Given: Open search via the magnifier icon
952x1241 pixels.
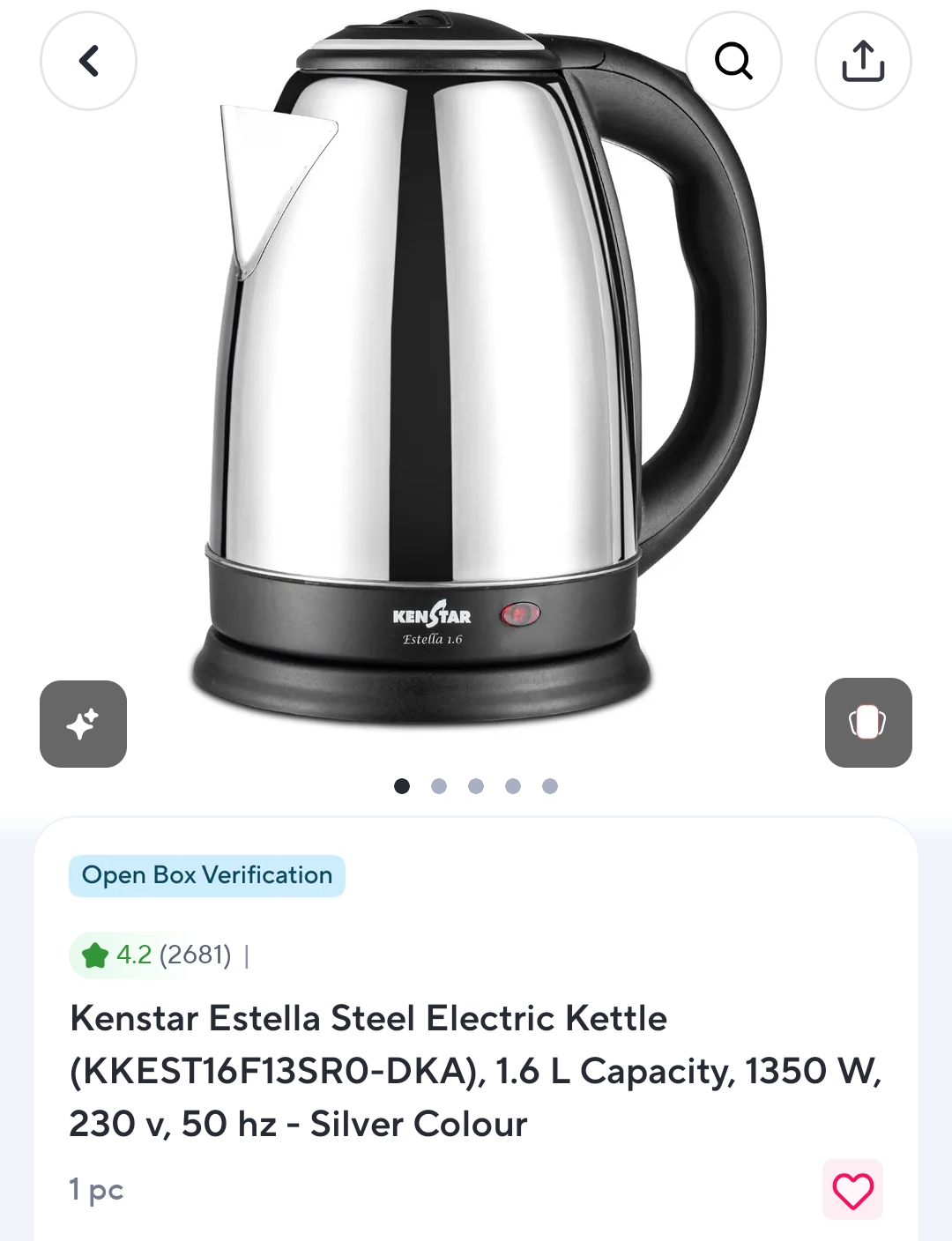Looking at the screenshot, I should [x=733, y=61].
